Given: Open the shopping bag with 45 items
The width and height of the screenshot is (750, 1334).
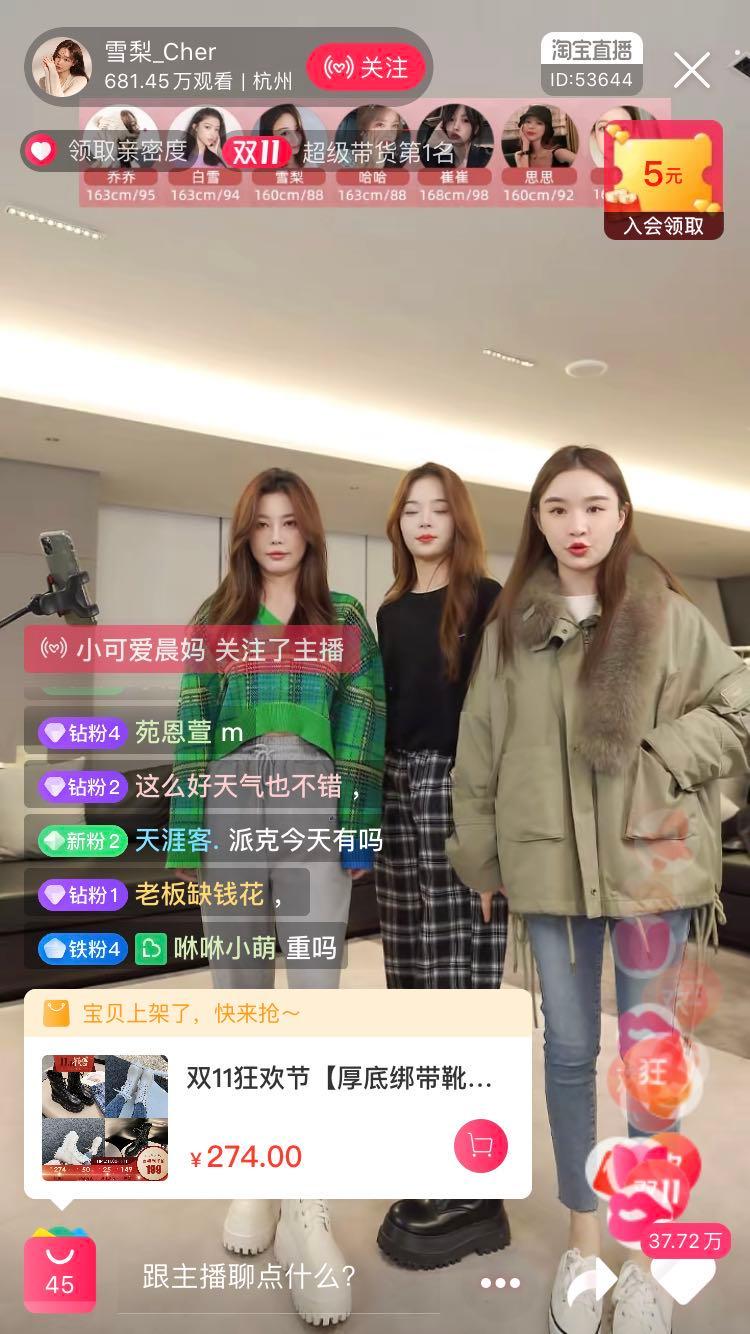Looking at the screenshot, I should click(60, 1274).
